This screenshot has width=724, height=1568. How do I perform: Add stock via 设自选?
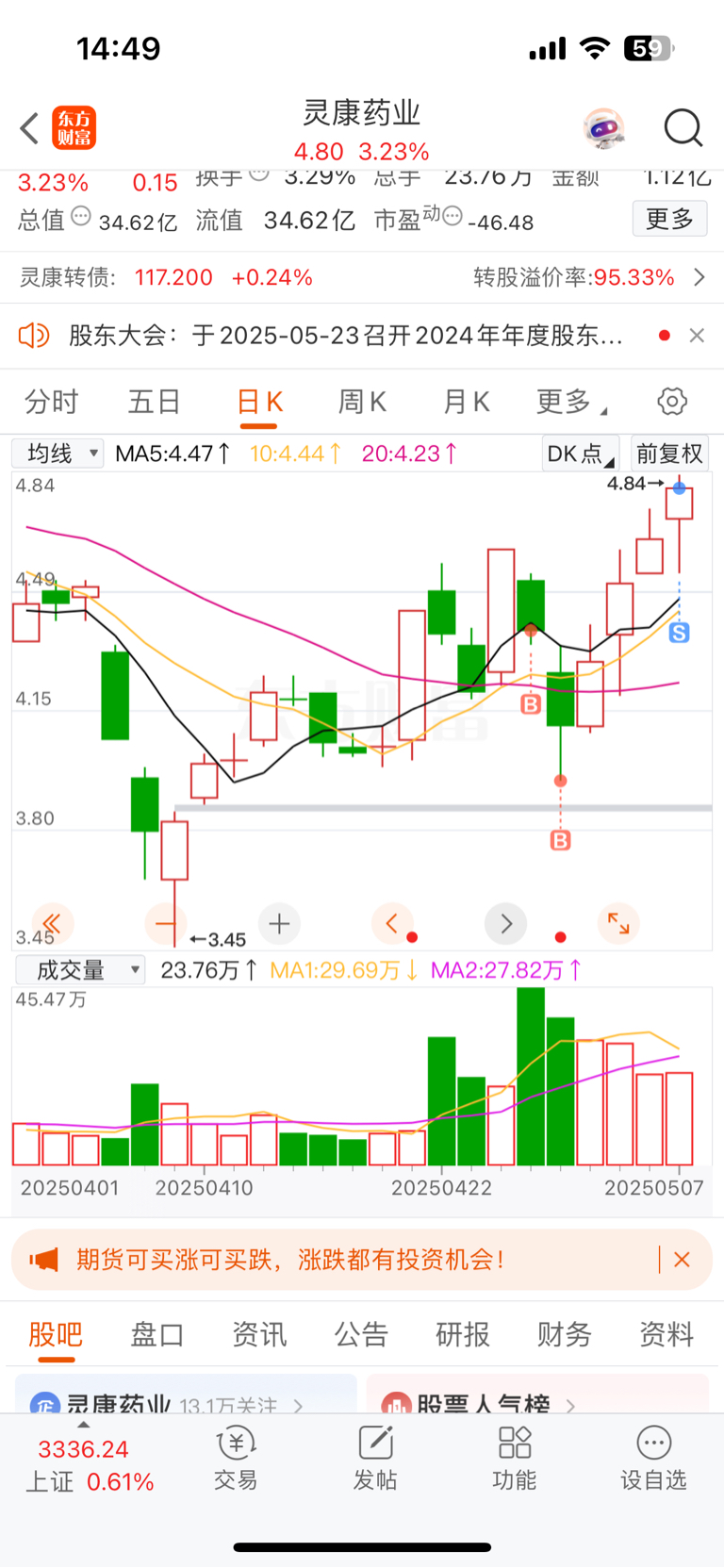coord(653,1458)
